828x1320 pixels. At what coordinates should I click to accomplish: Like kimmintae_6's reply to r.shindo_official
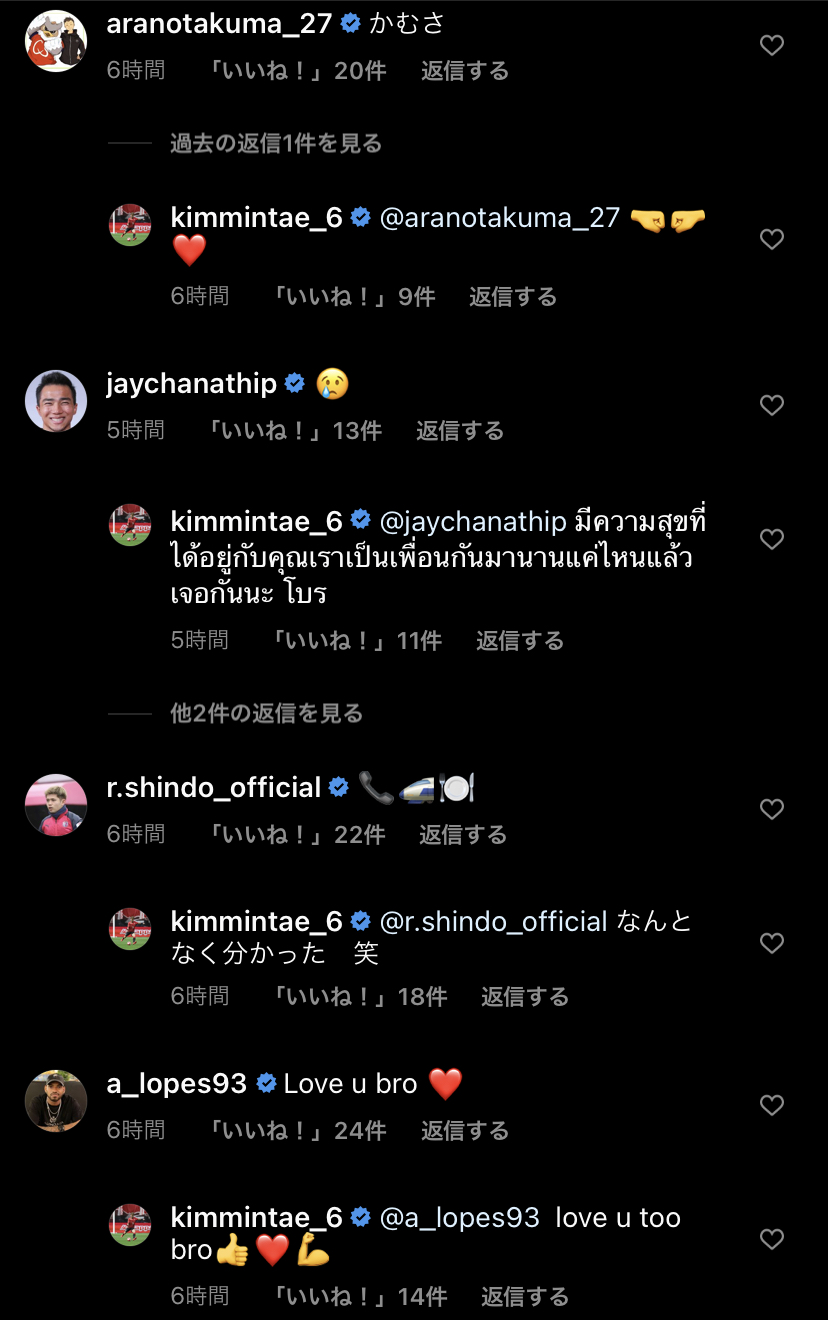coord(771,943)
